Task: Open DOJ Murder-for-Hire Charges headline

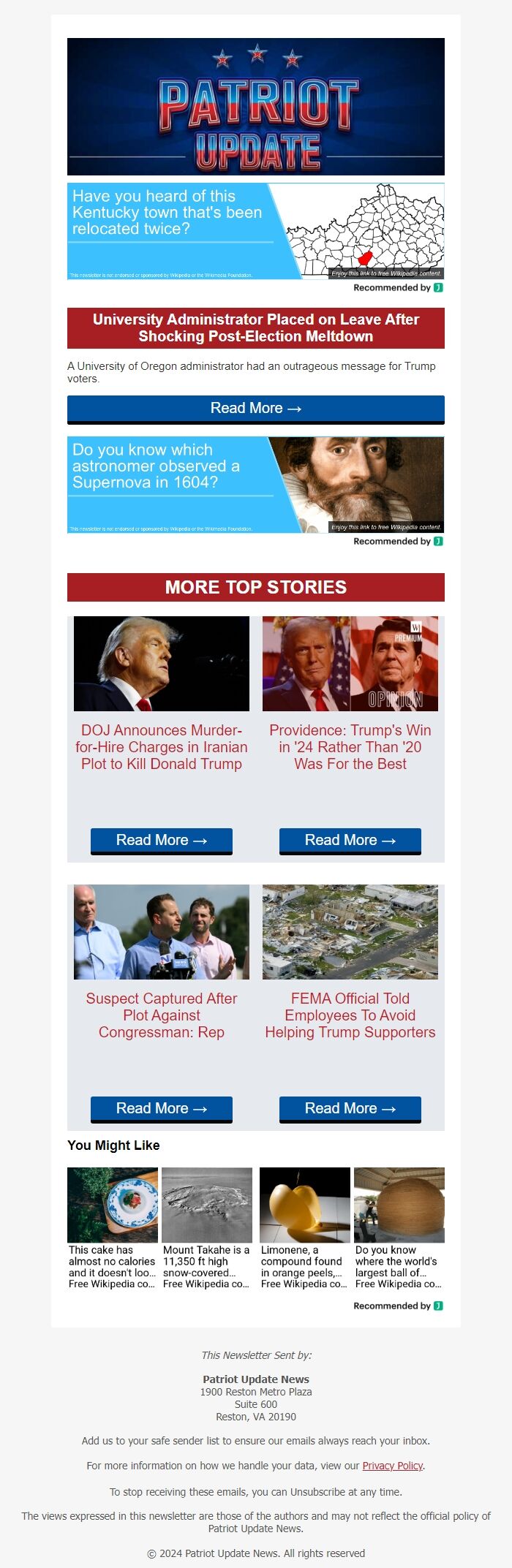Action: click(162, 747)
